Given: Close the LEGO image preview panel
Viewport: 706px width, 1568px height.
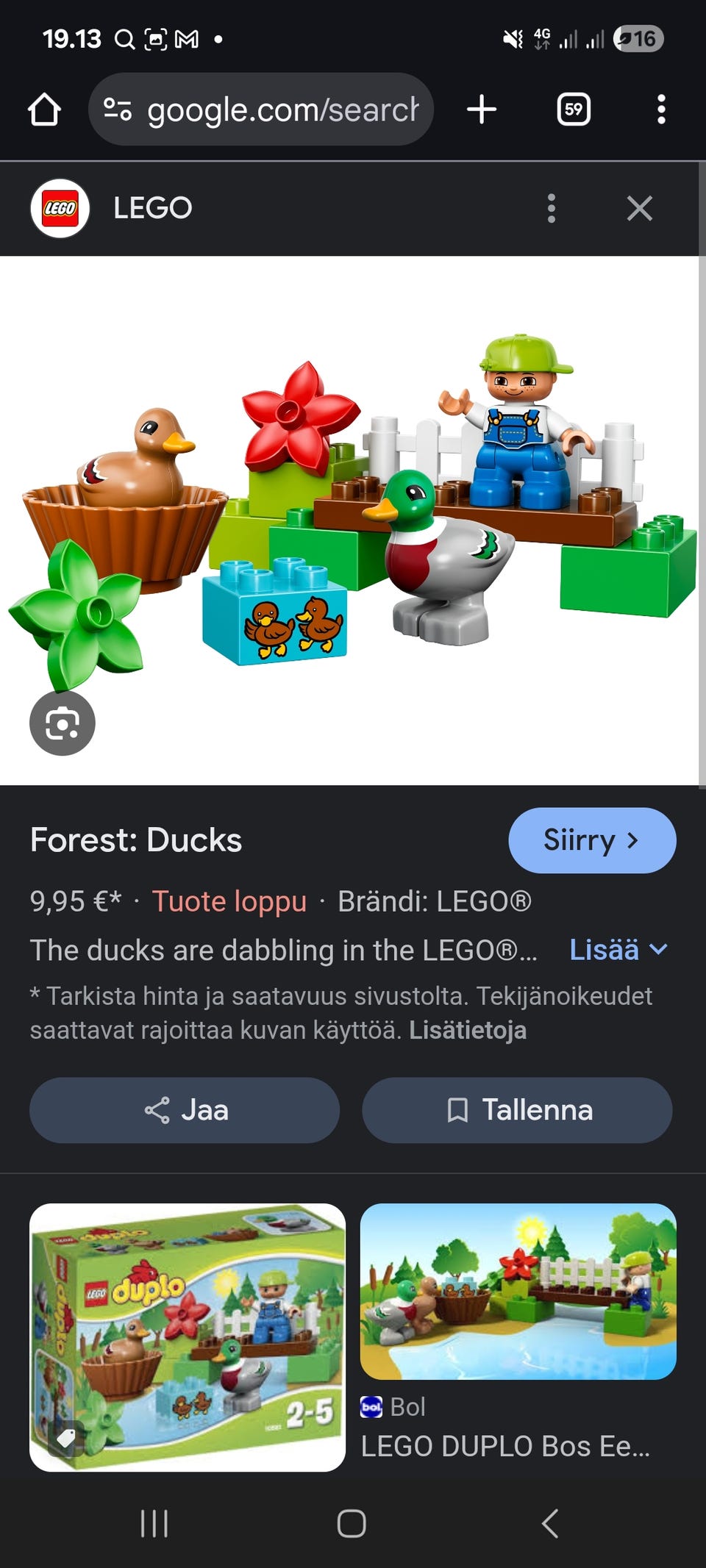Looking at the screenshot, I should [639, 208].
